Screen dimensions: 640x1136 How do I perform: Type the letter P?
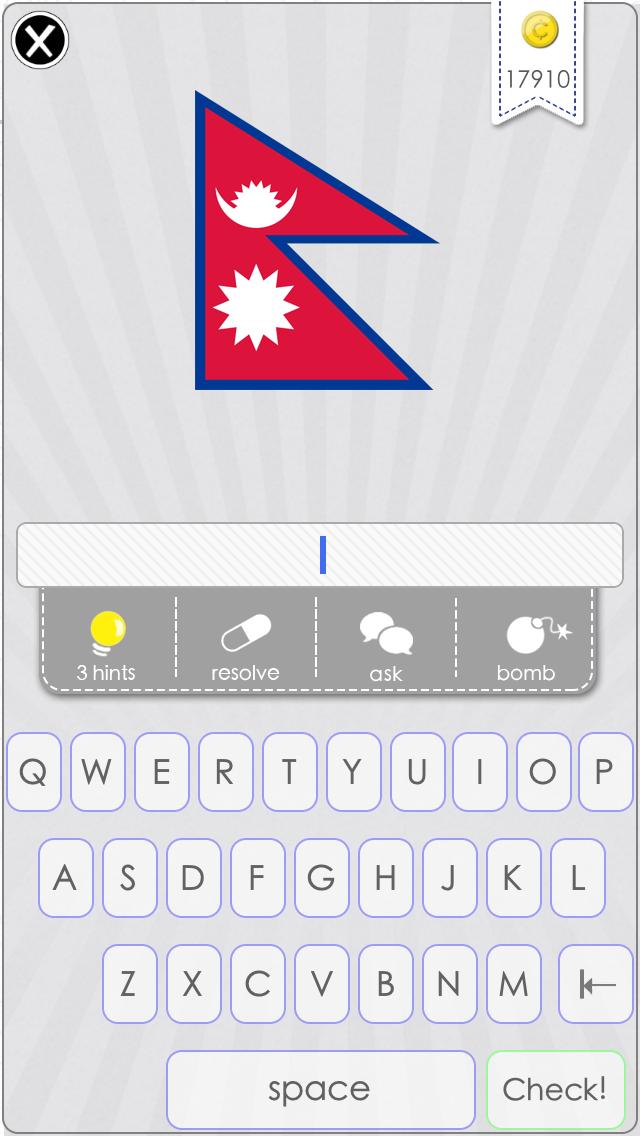(604, 772)
